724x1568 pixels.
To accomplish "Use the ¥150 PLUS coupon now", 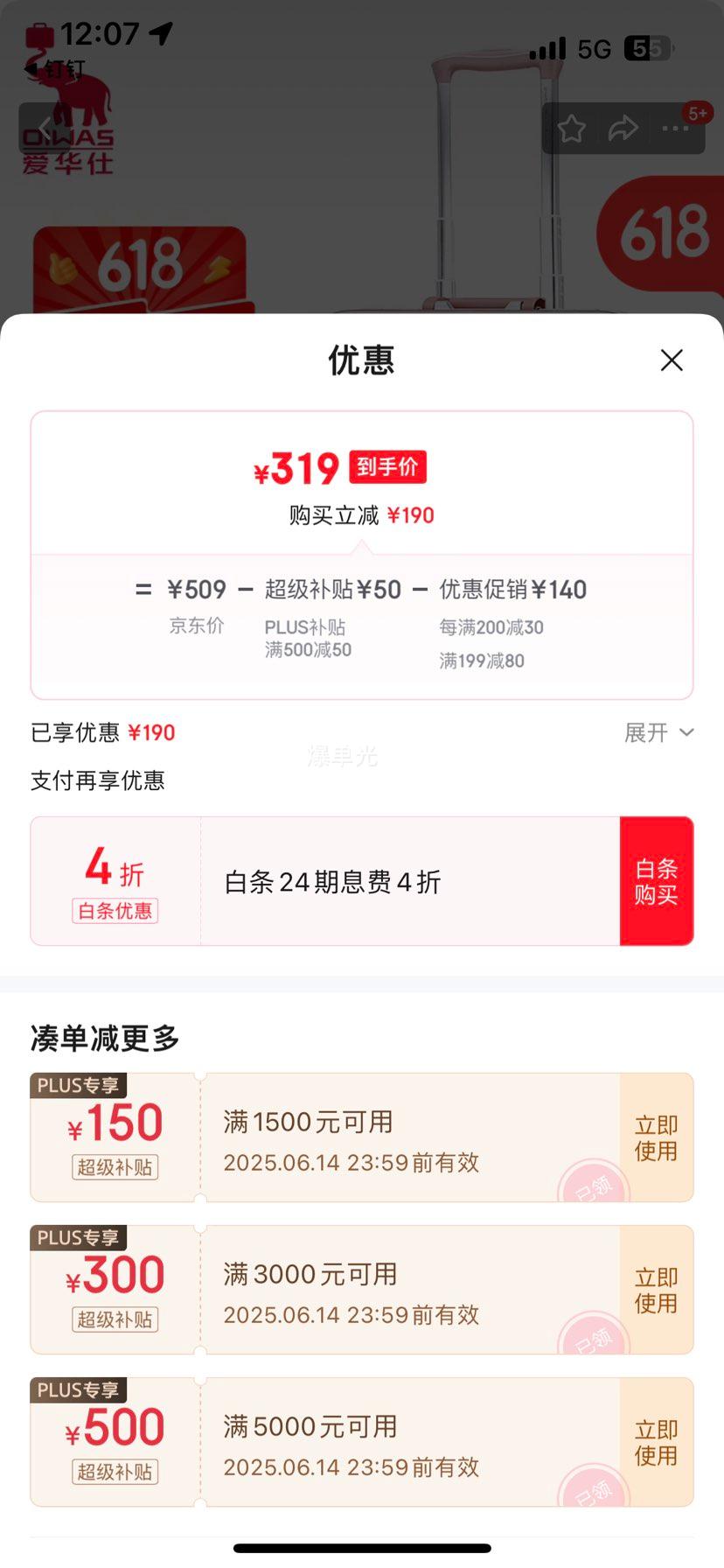I will (x=656, y=1137).
